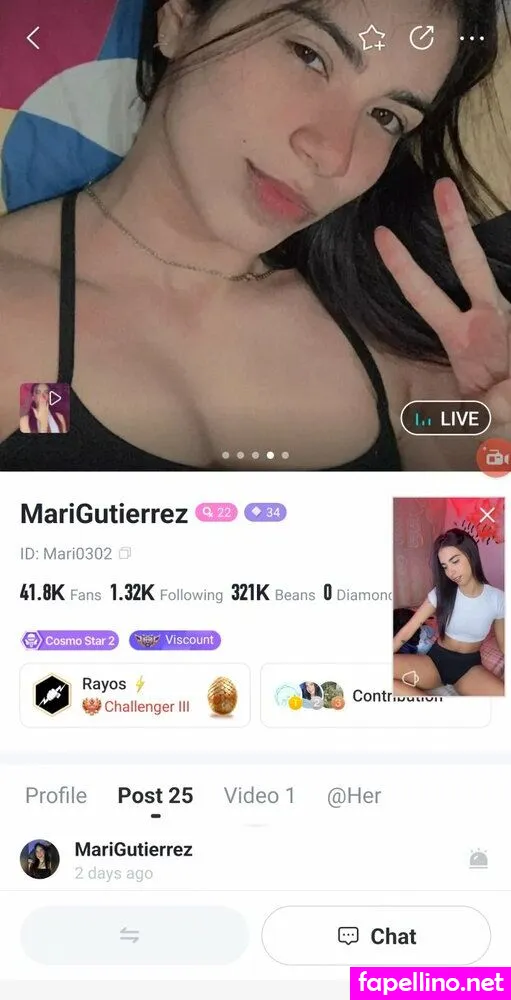Tap the red video camera floating button
511x1000 pixels.
point(495,458)
